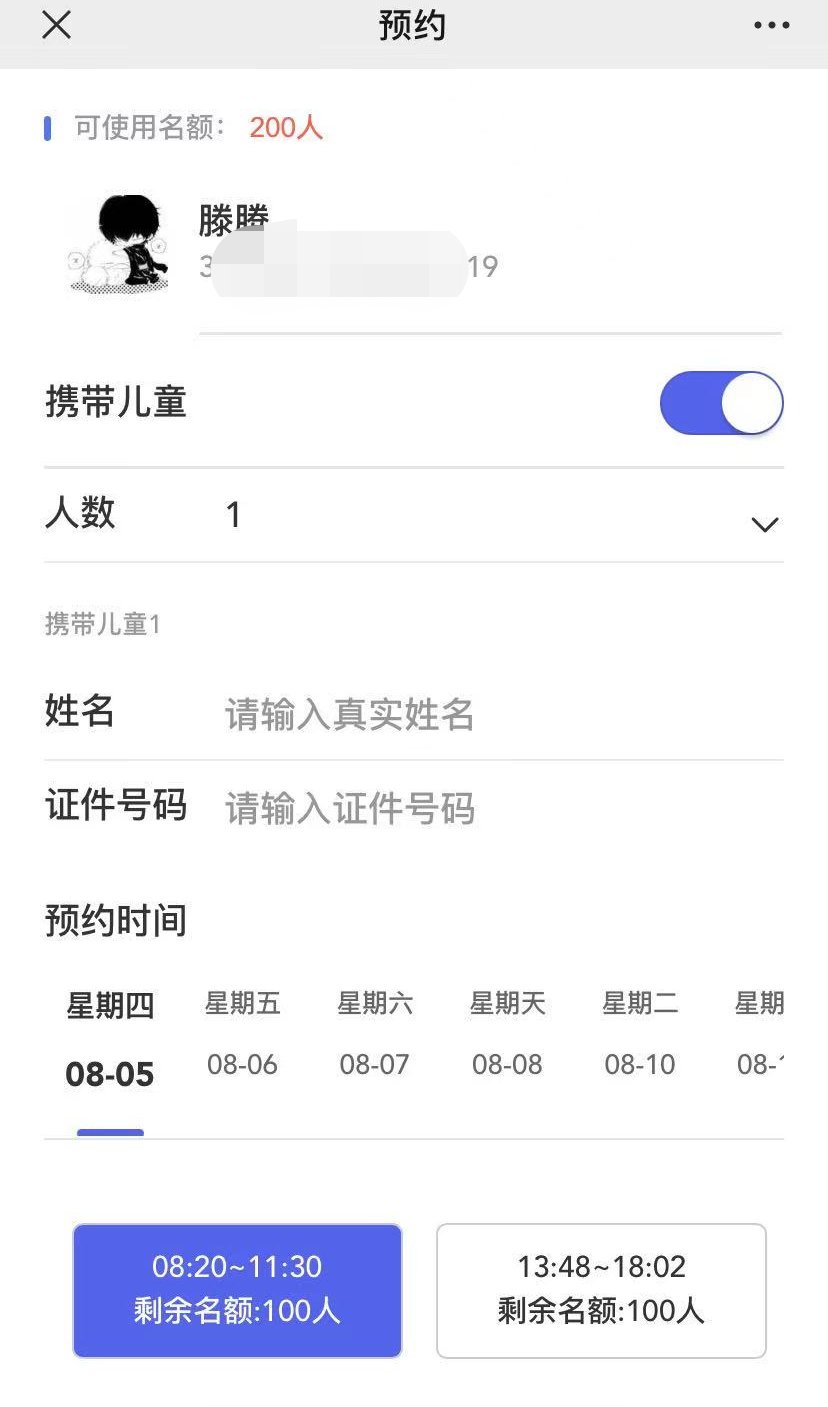Expand the 人数 dropdown

pos(764,524)
